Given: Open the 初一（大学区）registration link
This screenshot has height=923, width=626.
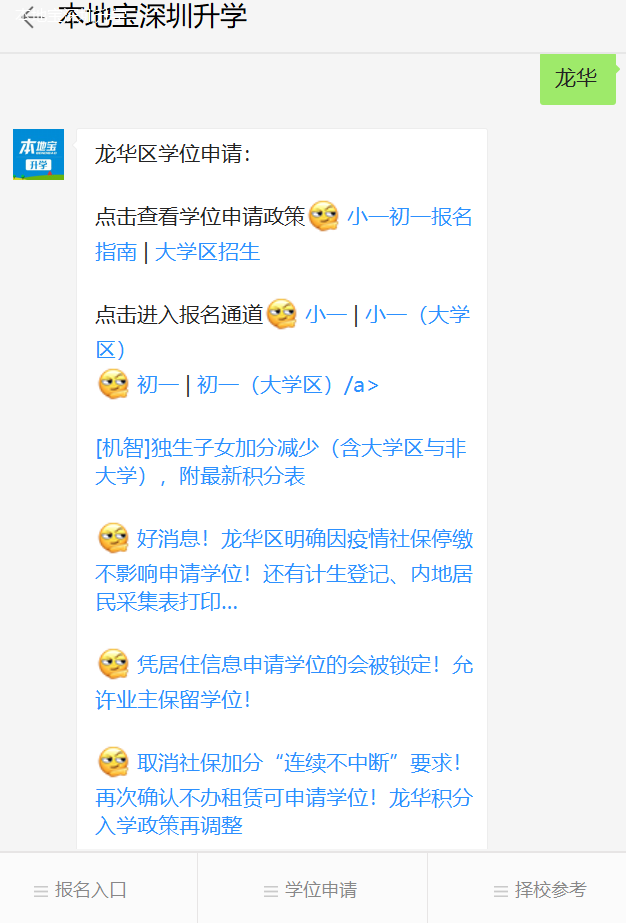Looking at the screenshot, I should click(x=266, y=385).
